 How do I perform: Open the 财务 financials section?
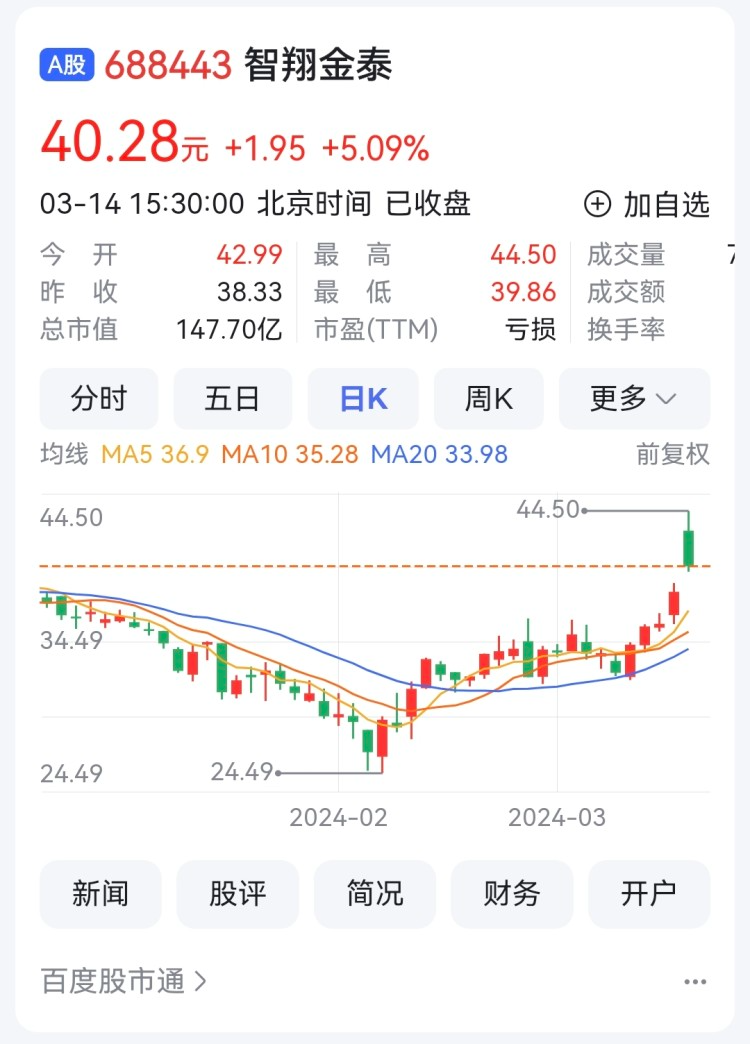(x=512, y=894)
